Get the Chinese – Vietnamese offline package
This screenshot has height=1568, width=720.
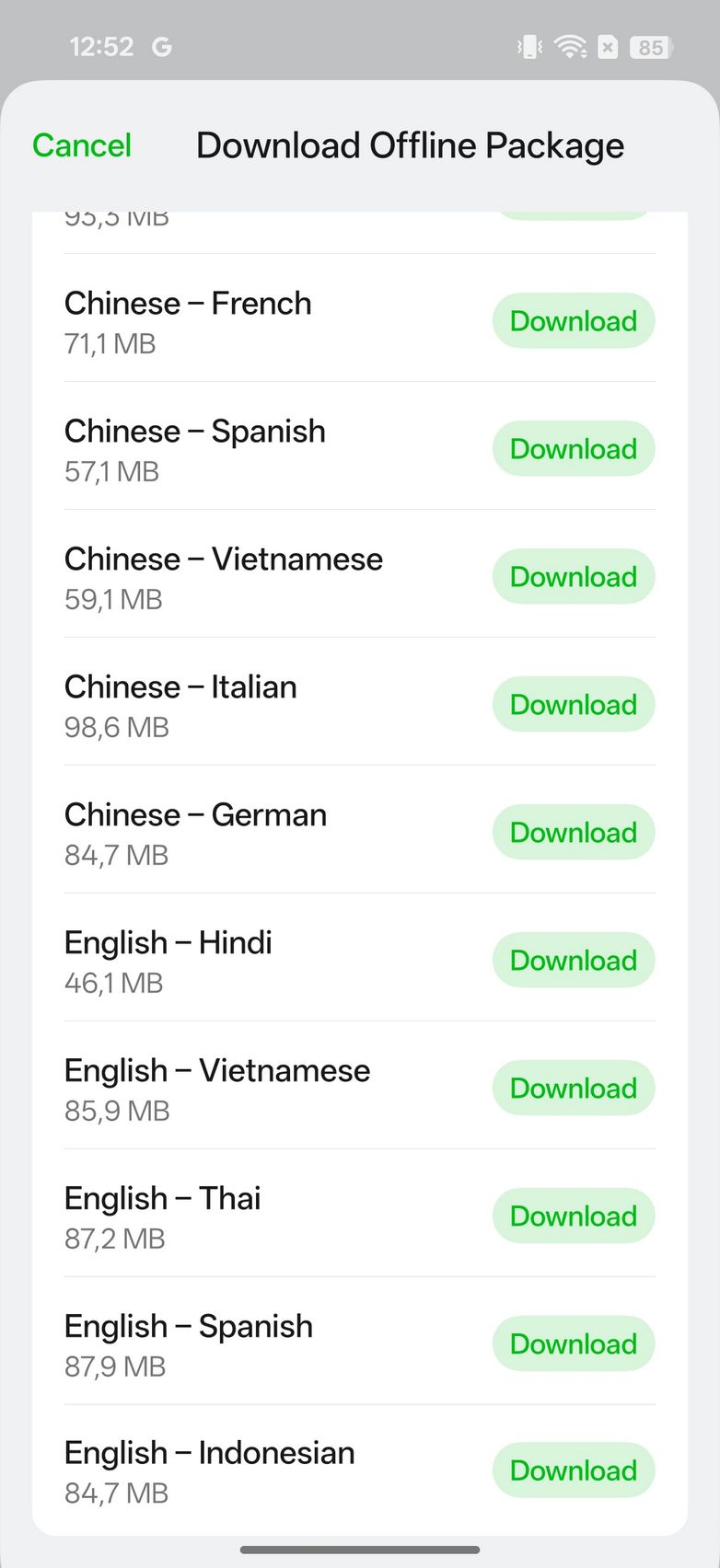click(573, 577)
